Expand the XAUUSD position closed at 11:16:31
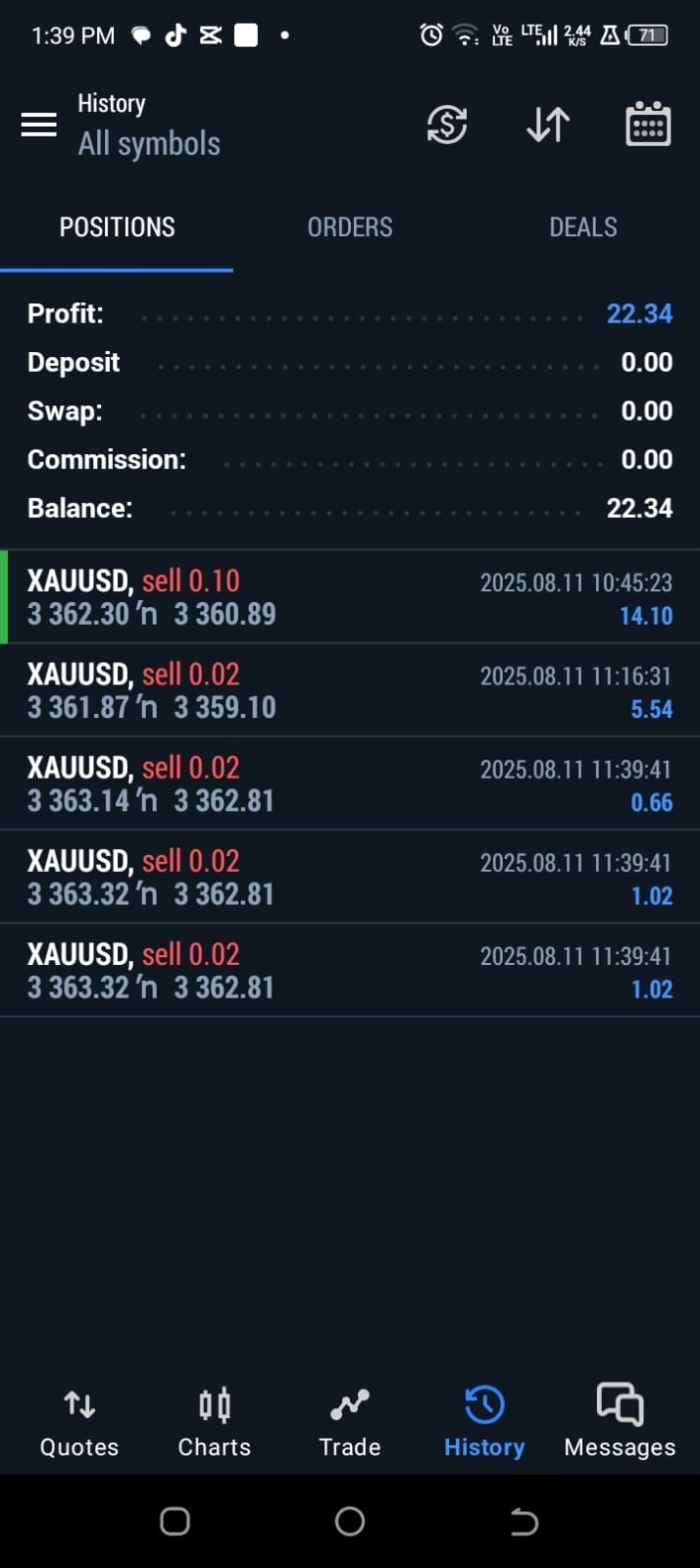Image resolution: width=700 pixels, height=1568 pixels. click(x=350, y=690)
